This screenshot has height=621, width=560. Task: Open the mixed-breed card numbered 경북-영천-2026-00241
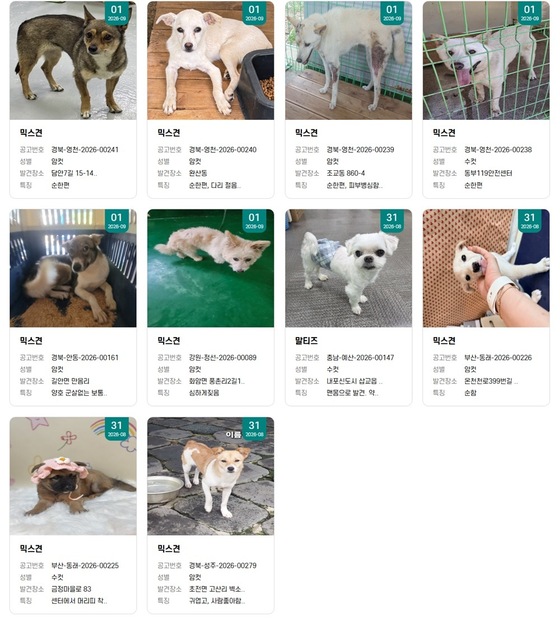[73, 99]
